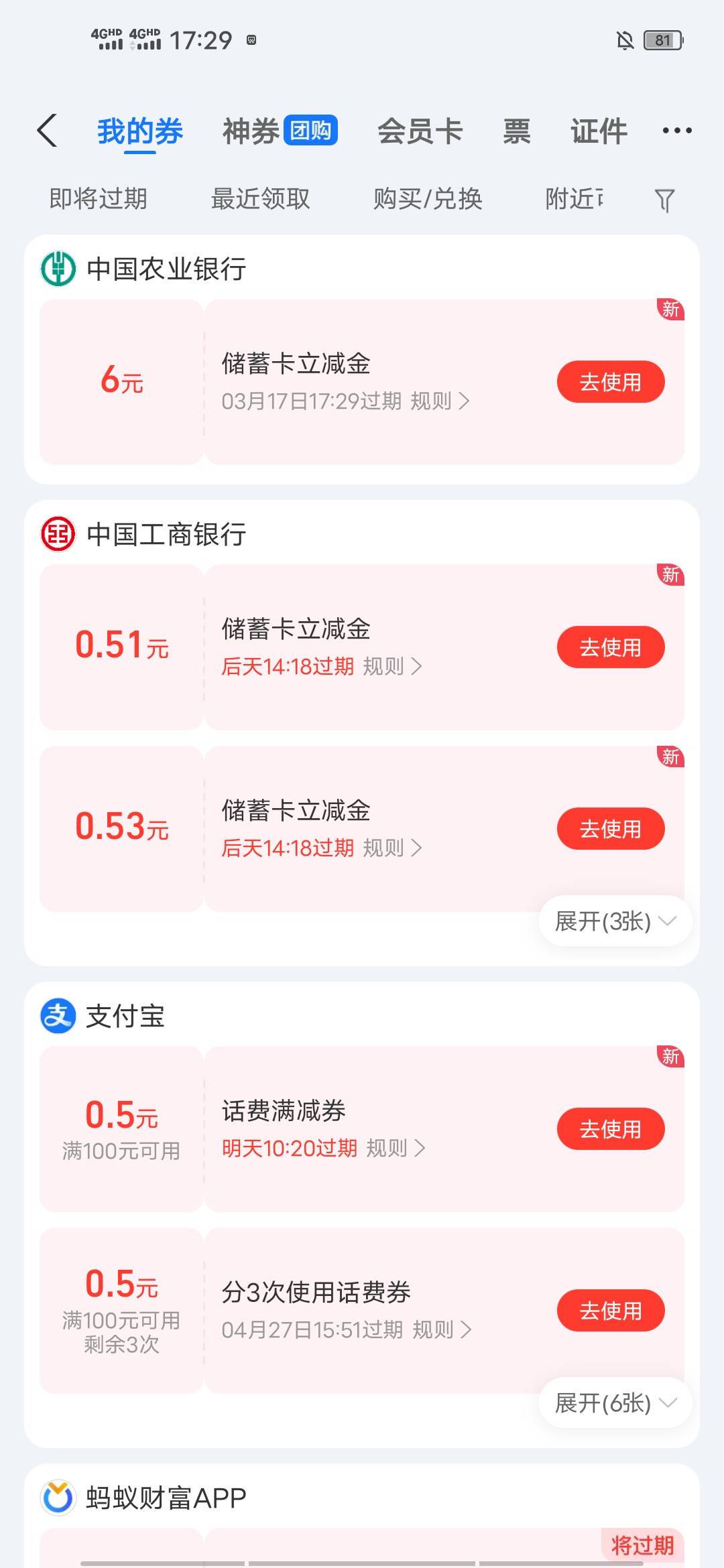Select the 购买/兑换 filter
This screenshot has width=724, height=1568.
(x=428, y=199)
